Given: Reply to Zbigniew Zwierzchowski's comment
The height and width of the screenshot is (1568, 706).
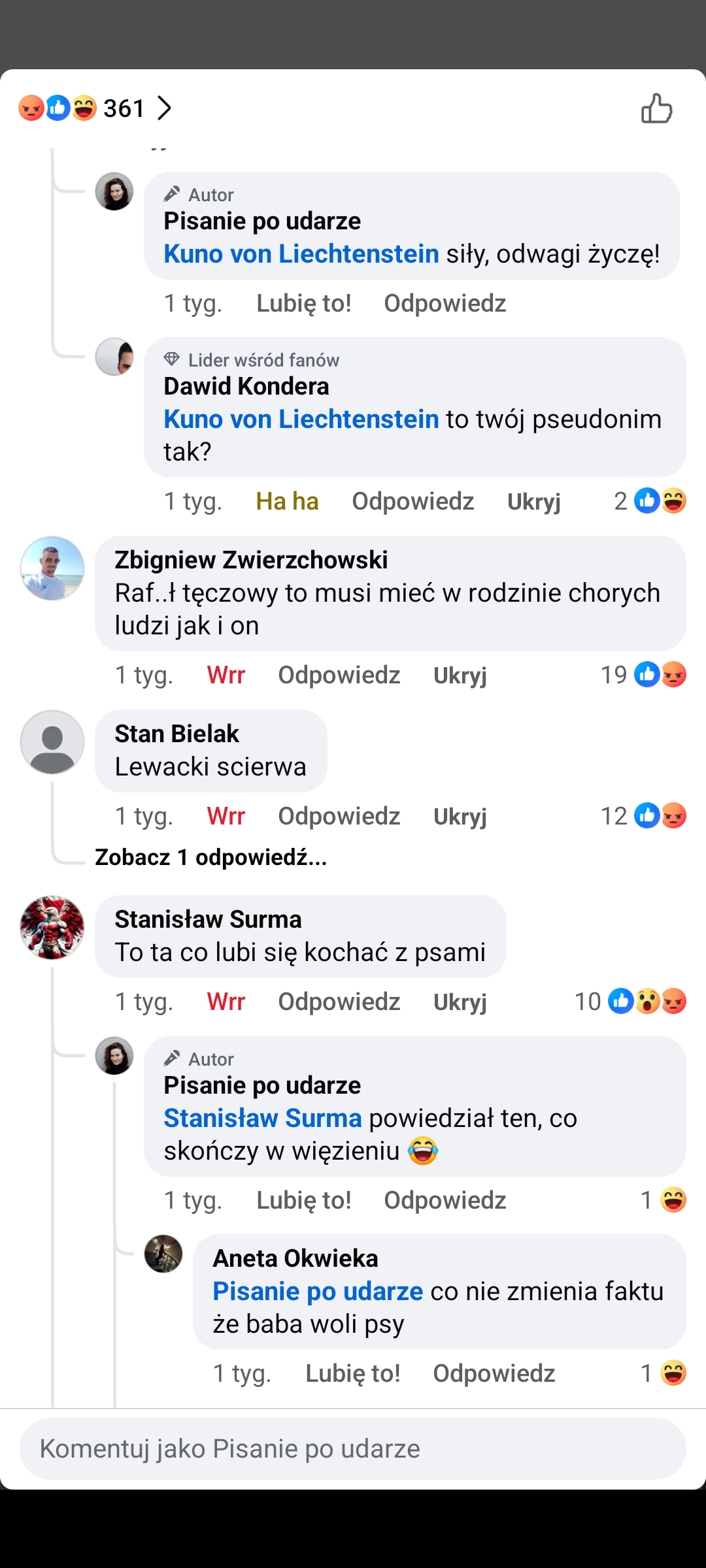Looking at the screenshot, I should coord(339,676).
